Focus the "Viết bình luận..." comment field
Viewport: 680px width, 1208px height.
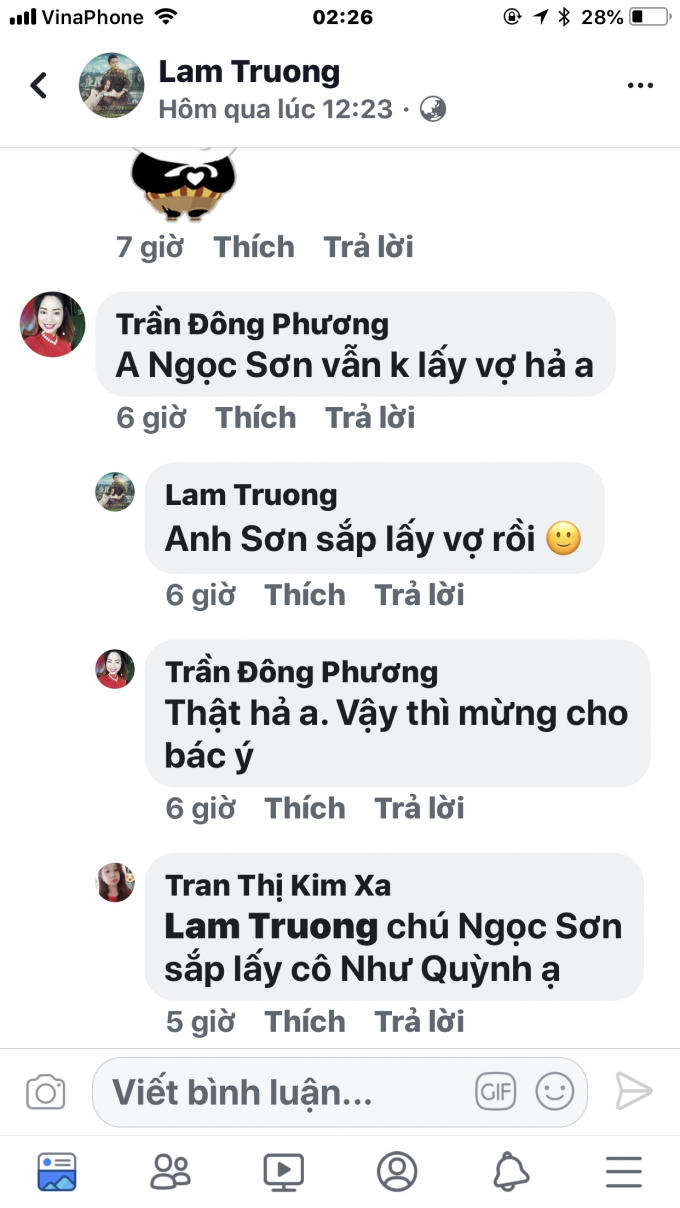(280, 1092)
